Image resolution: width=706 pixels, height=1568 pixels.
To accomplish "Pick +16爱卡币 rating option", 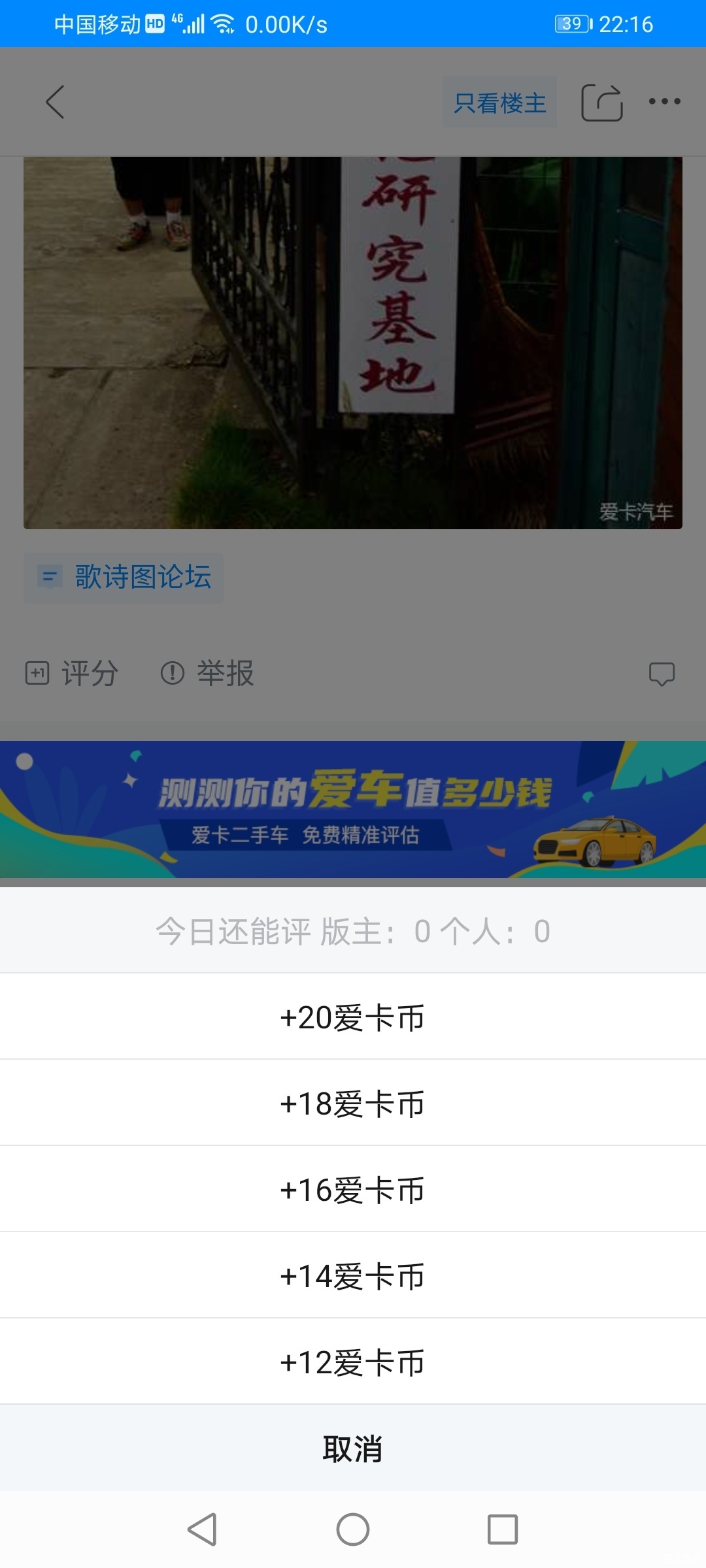I will click(x=352, y=1190).
